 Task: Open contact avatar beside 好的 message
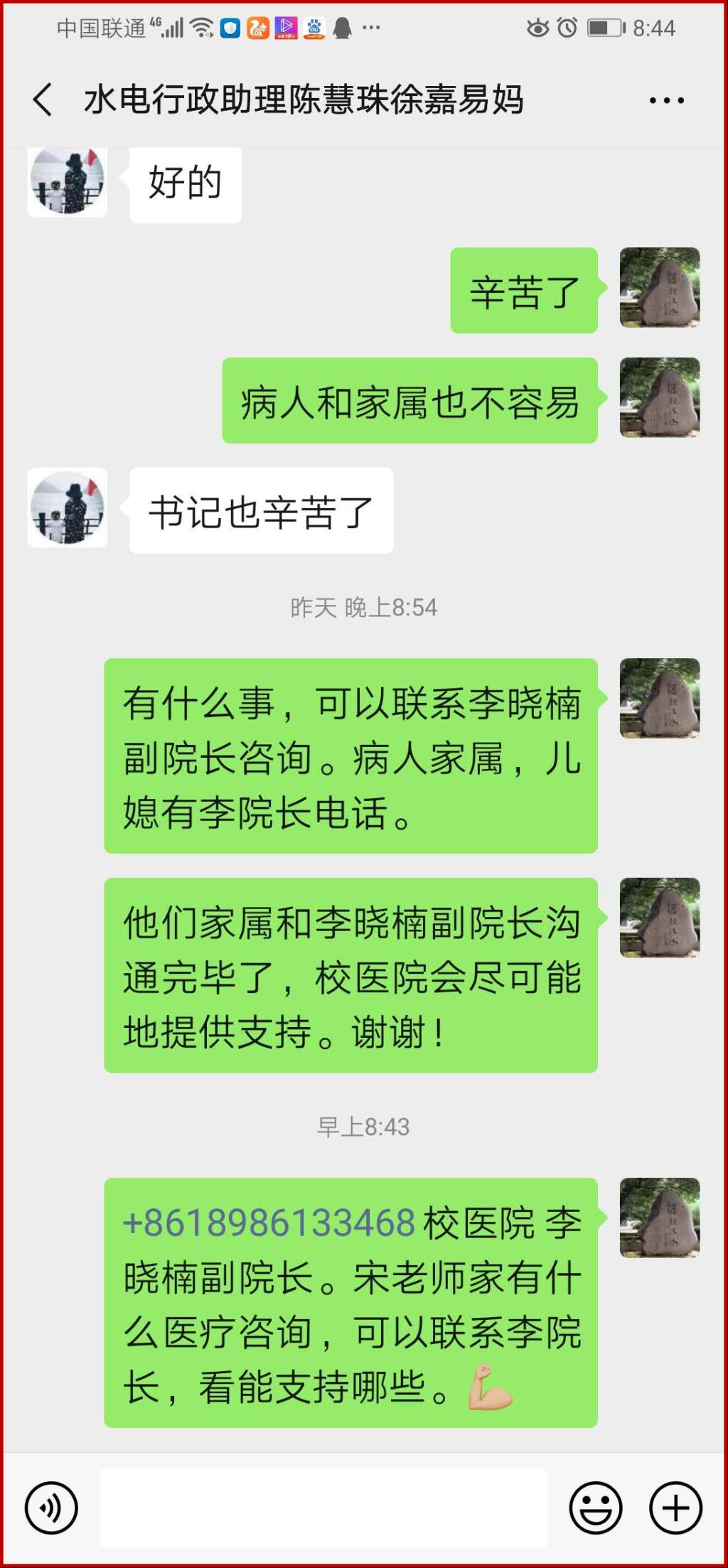pos(68,181)
